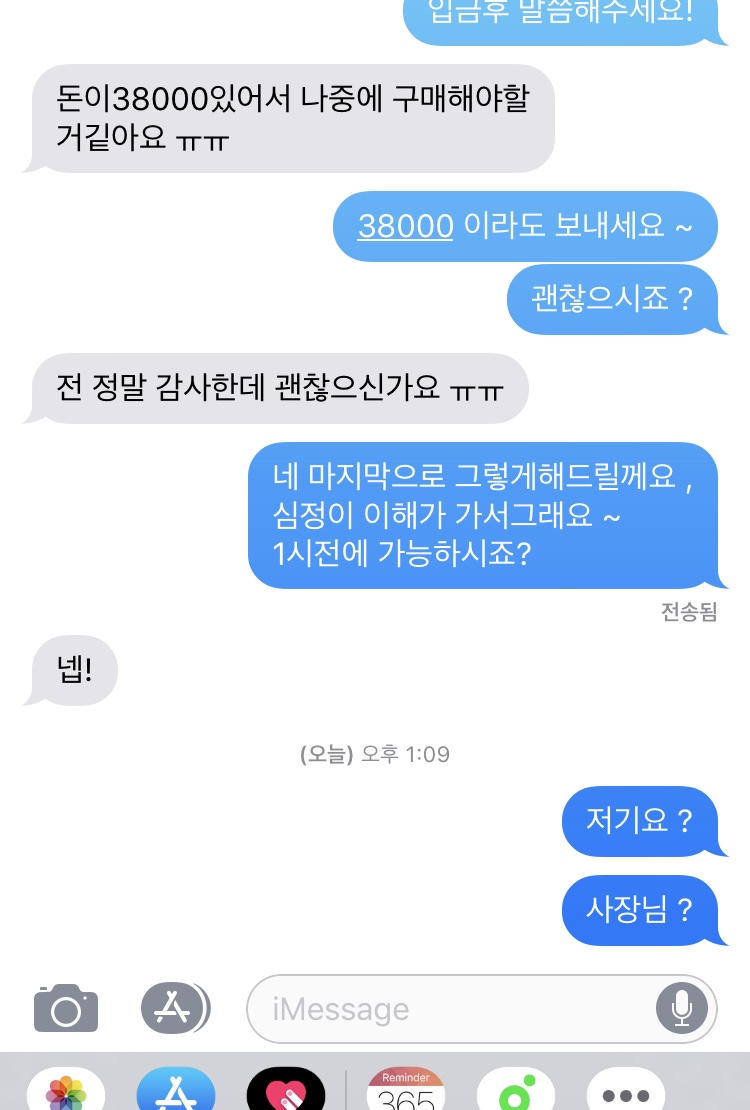Toggle the iMessage apps drawer button
Image resolution: width=750 pixels, height=1110 pixels.
175,1008
